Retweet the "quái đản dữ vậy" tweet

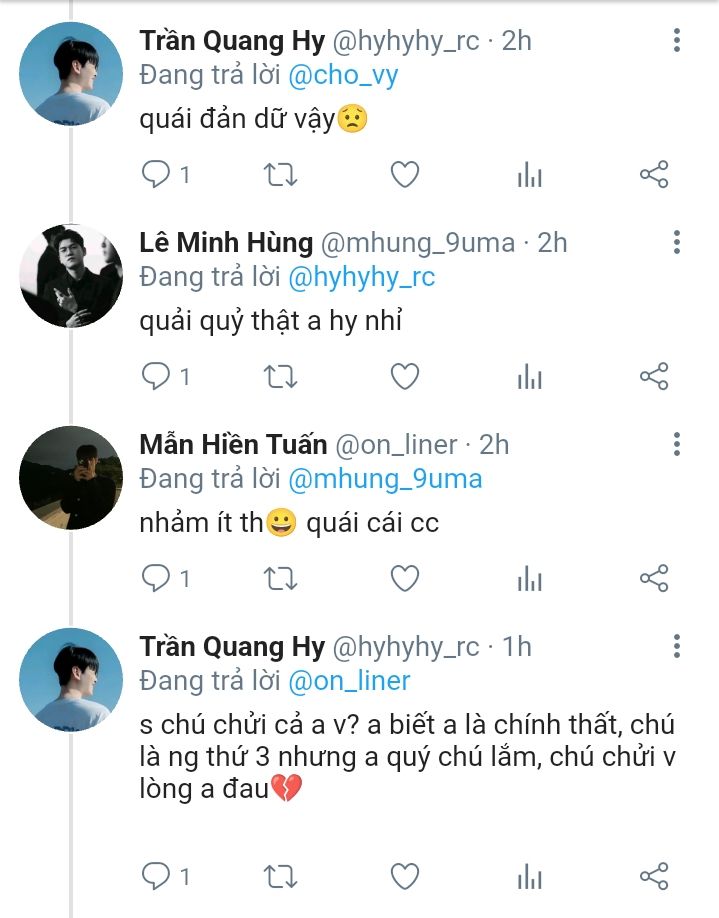point(279,176)
